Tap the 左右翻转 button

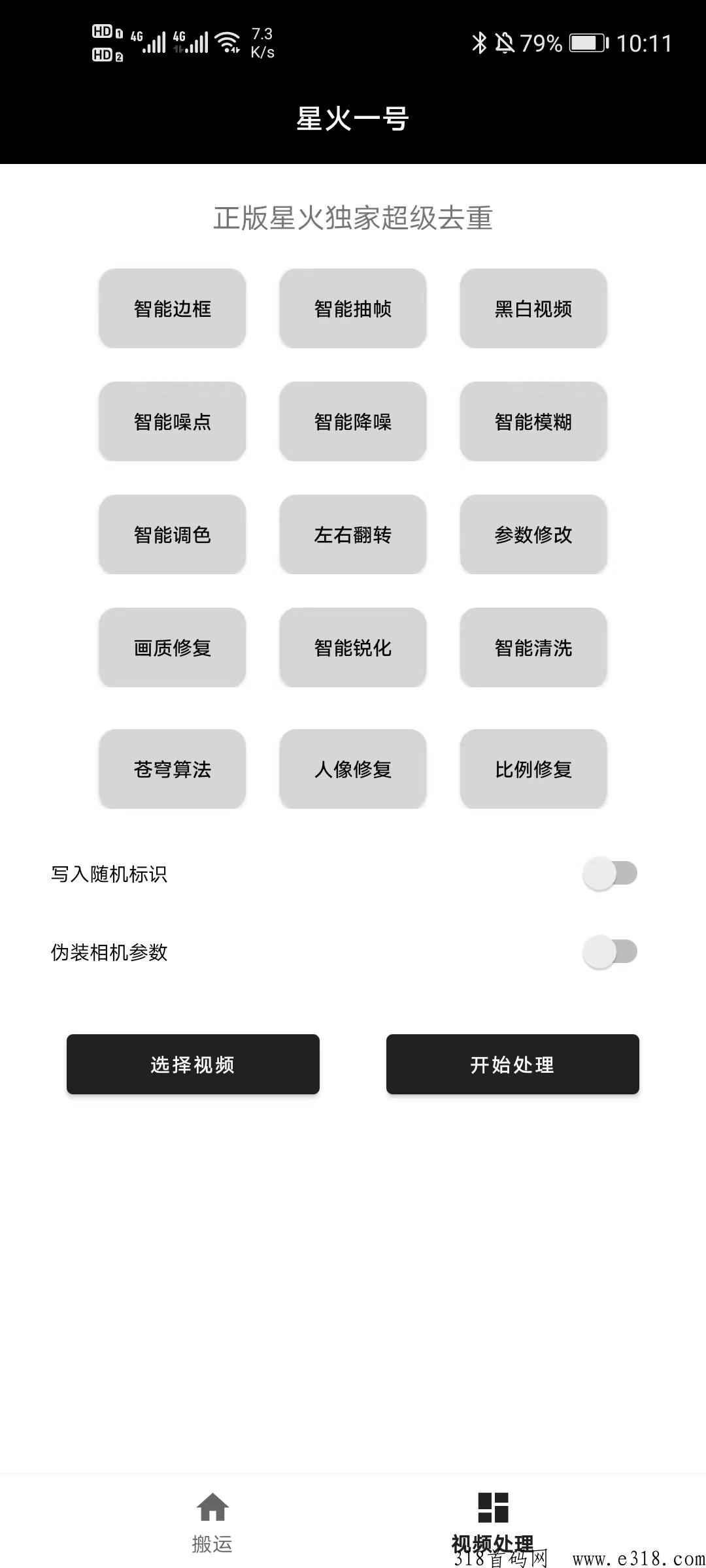click(353, 534)
